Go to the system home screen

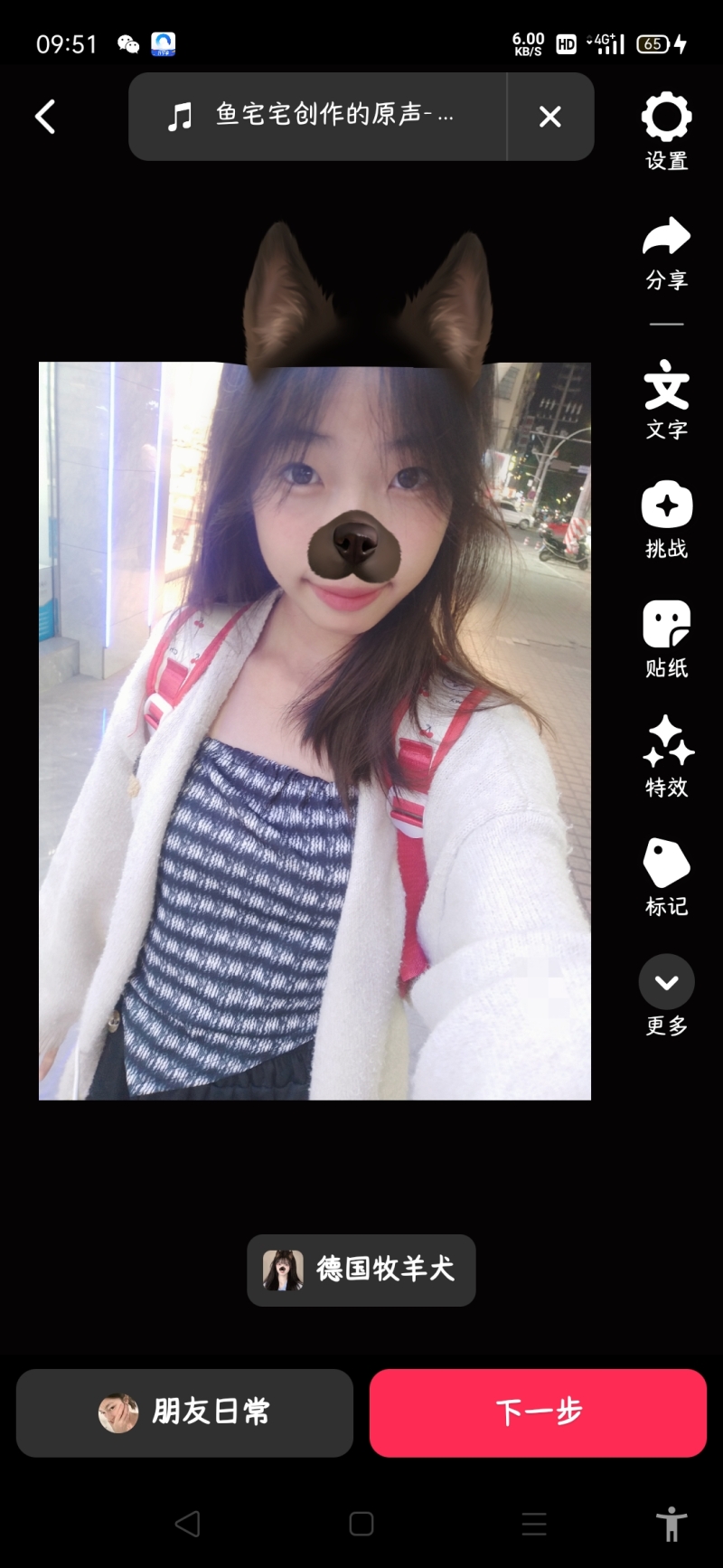[x=361, y=1524]
